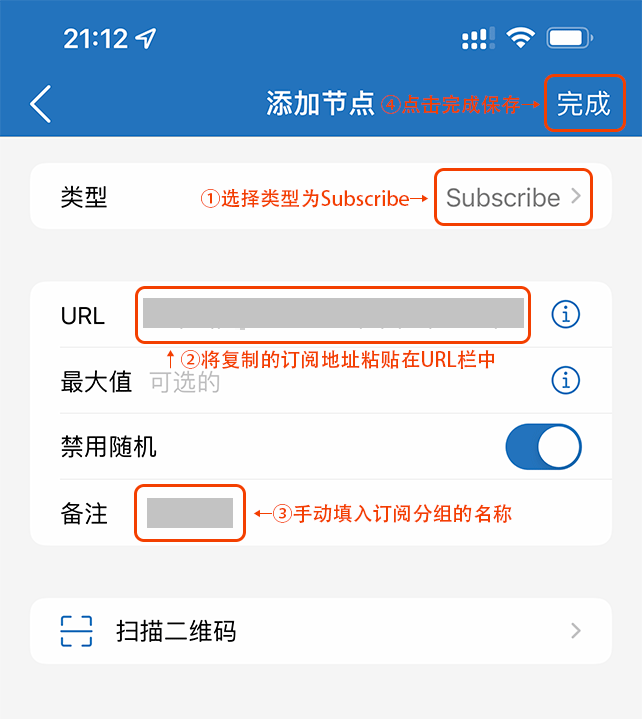Tap 完成 to save the node
The width and height of the screenshot is (642, 719).
pos(584,103)
